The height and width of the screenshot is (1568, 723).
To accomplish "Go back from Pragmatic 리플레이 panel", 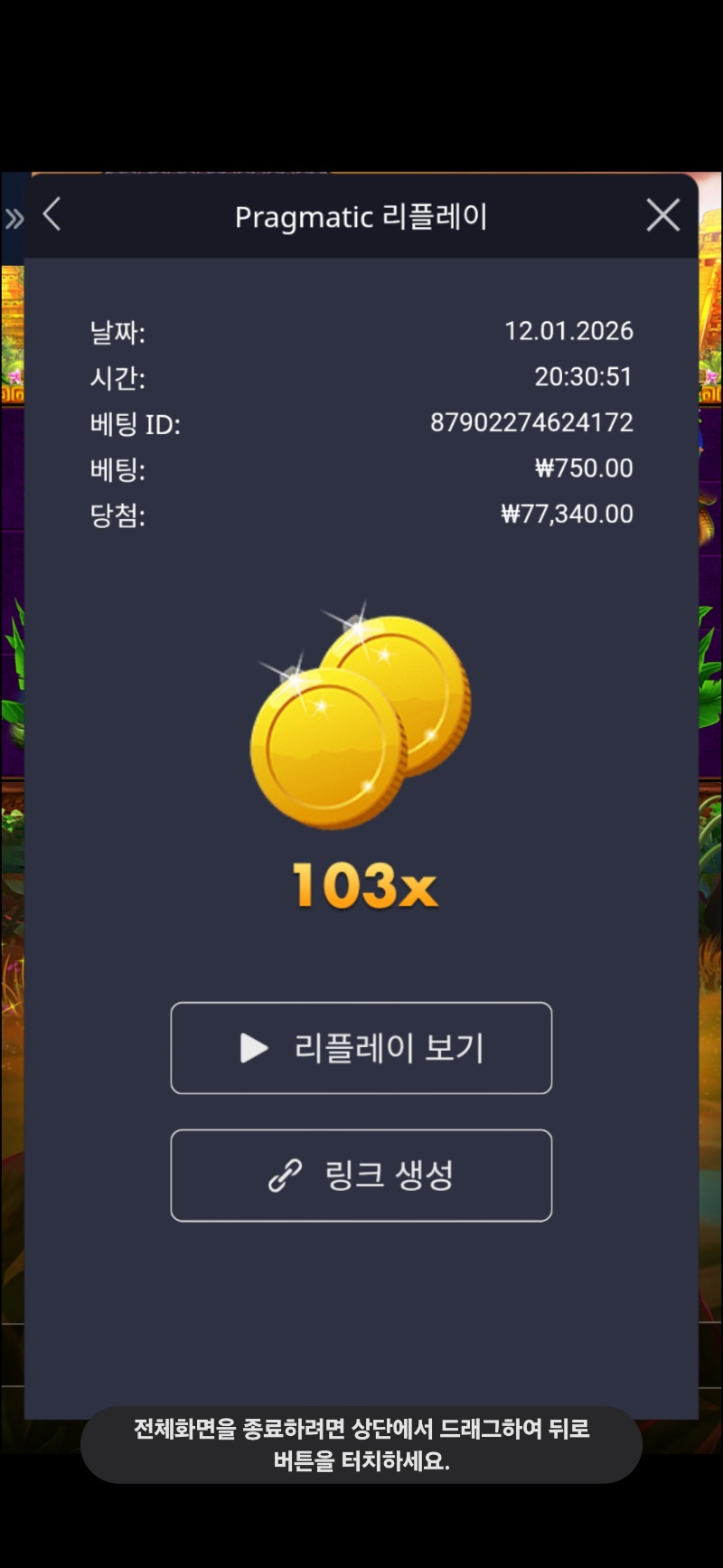I will (x=52, y=215).
